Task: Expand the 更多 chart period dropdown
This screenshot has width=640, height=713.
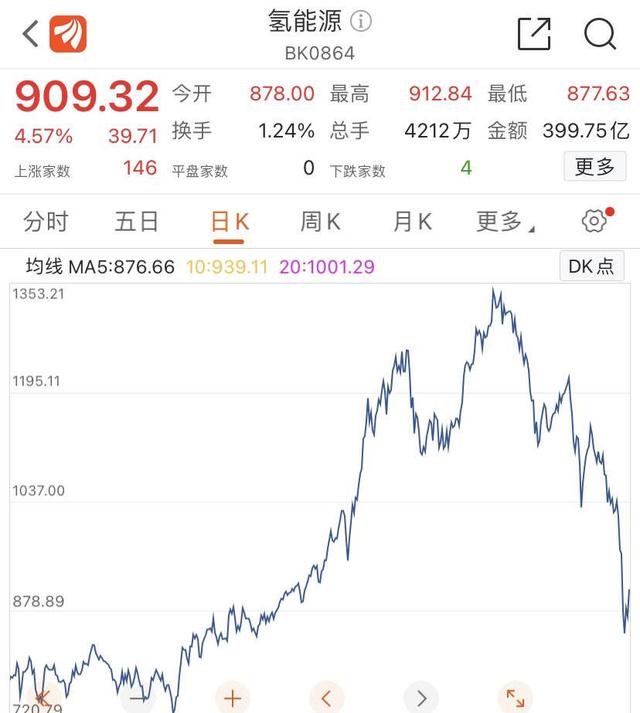Action: point(502,221)
